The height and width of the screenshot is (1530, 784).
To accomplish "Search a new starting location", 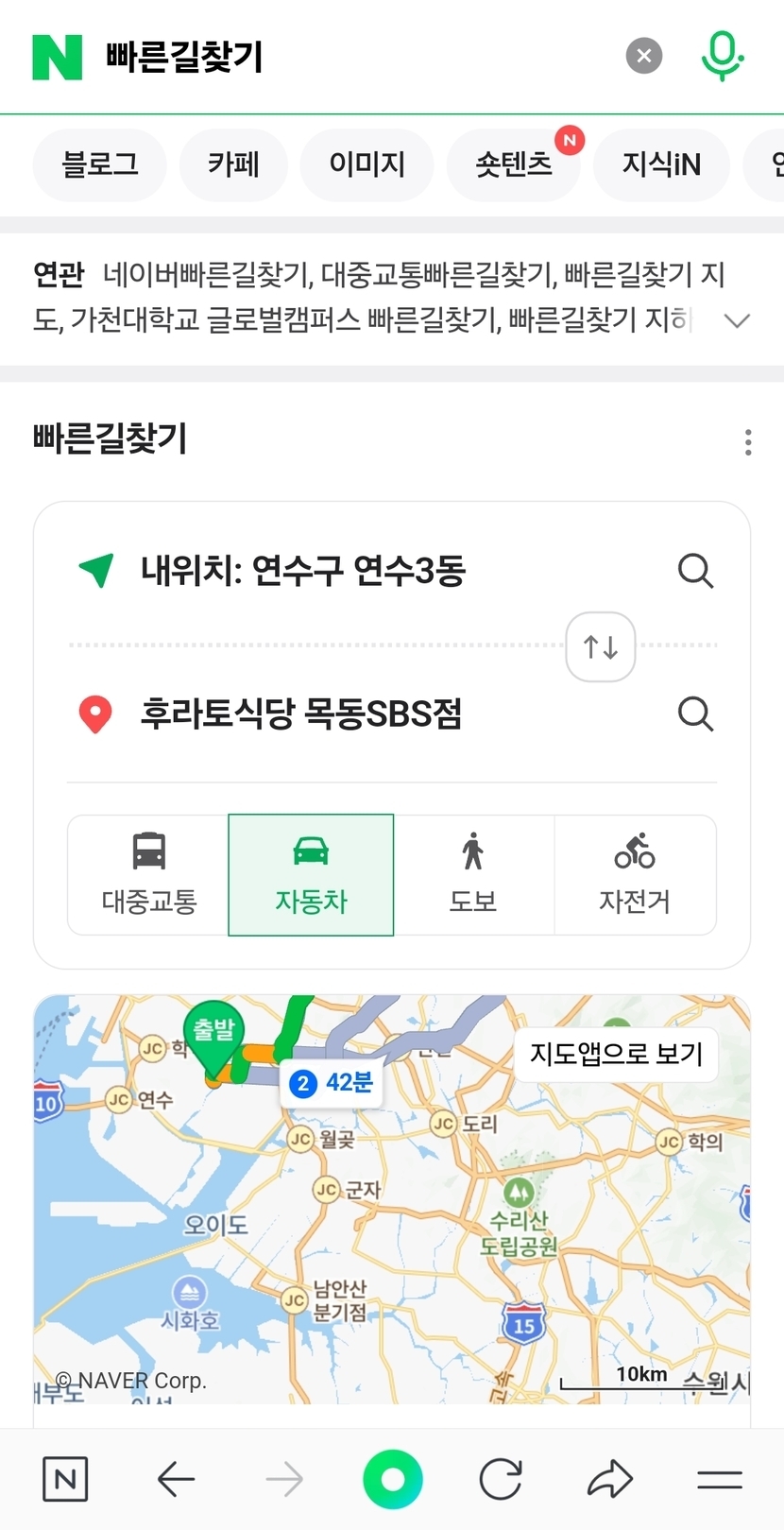I will [695, 571].
